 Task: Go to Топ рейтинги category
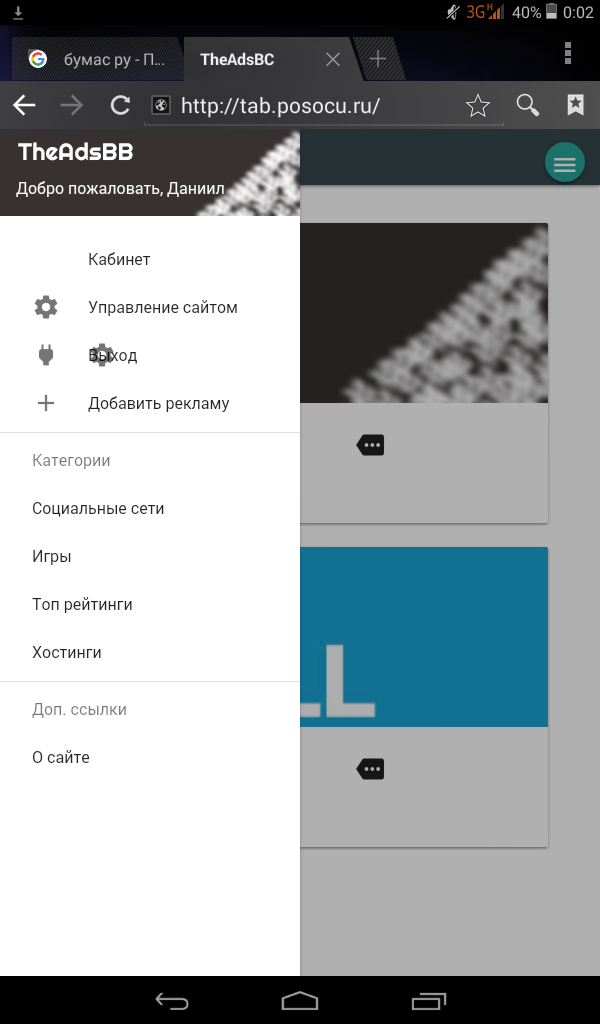click(82, 604)
